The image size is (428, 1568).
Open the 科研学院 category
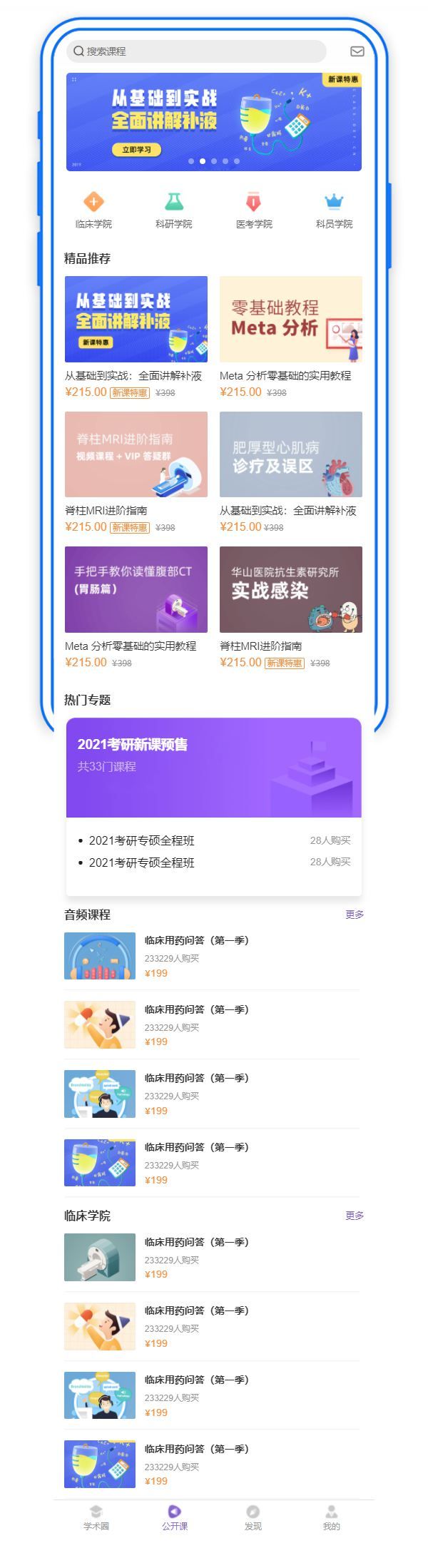pos(173,210)
